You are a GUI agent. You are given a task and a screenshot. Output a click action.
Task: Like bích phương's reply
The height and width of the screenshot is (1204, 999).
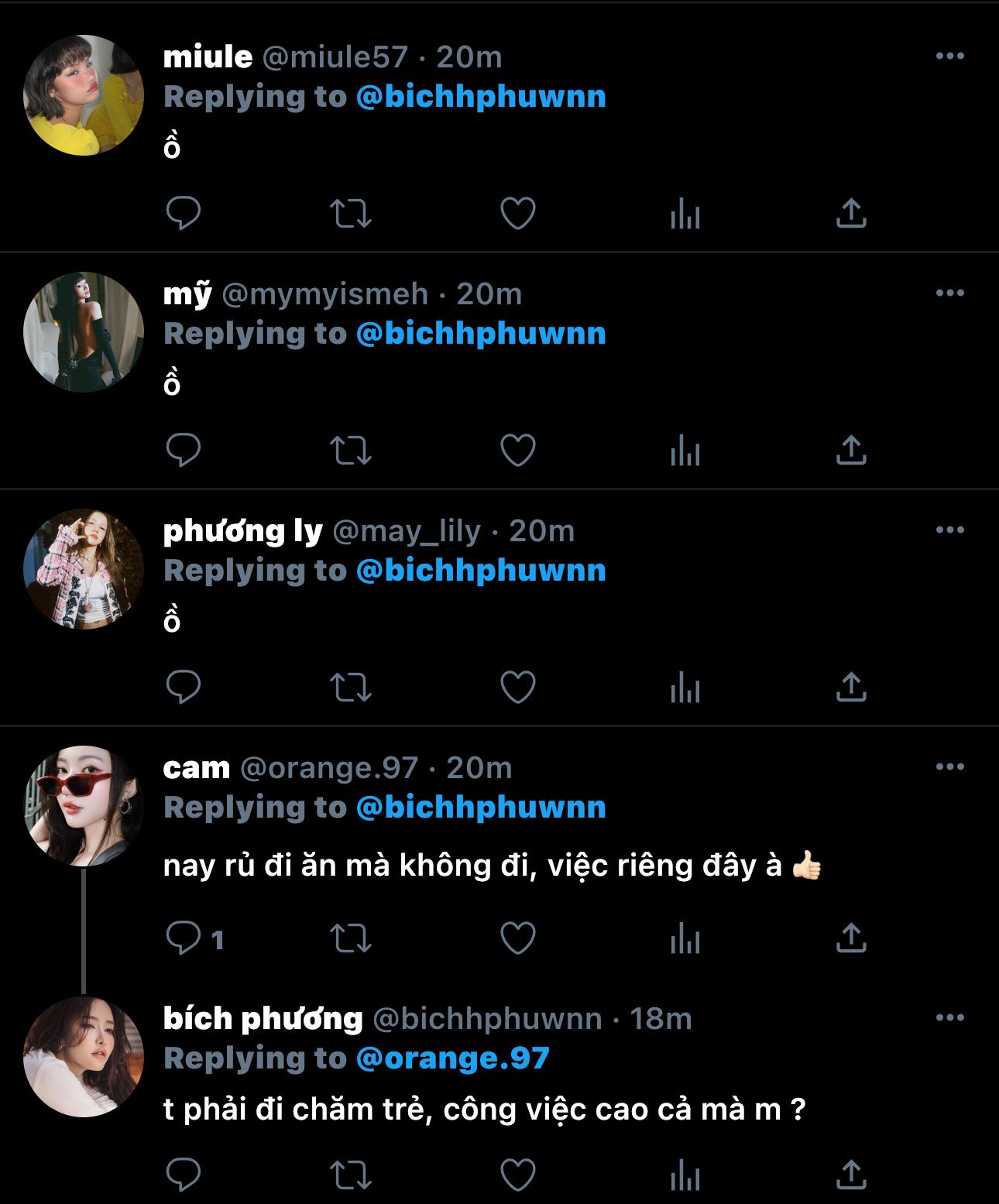coord(518,1175)
